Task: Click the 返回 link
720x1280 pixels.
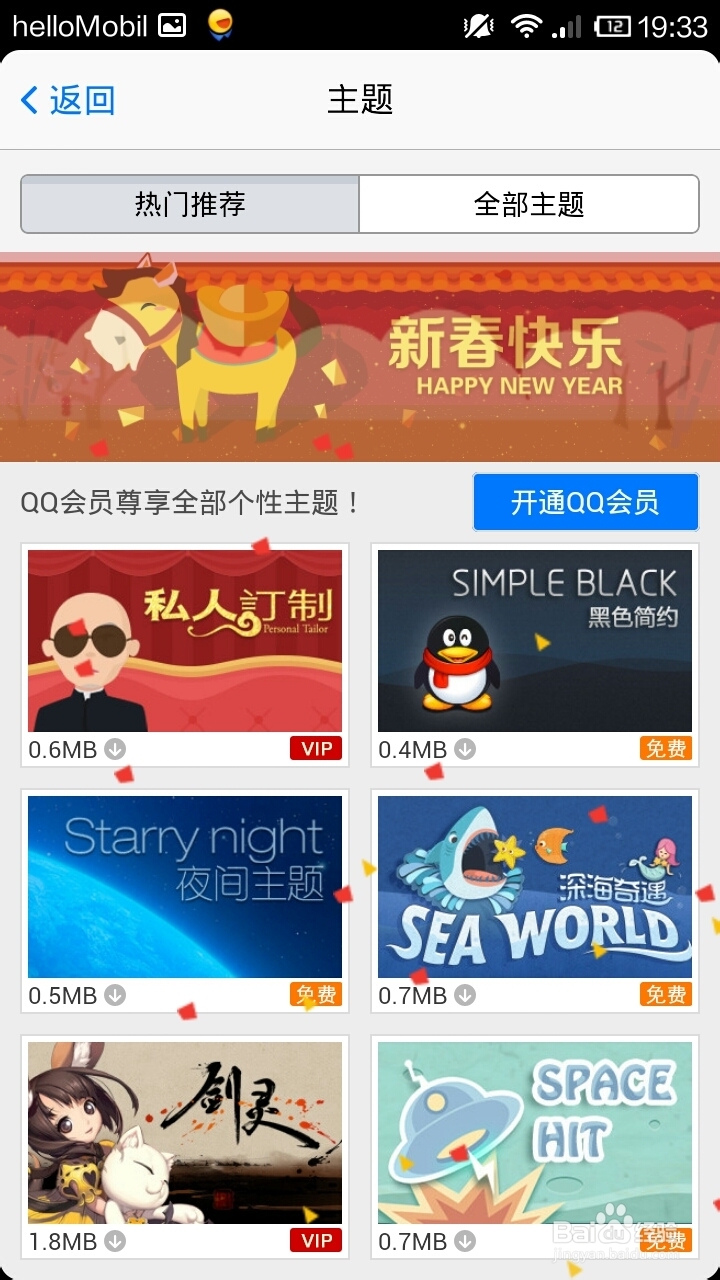Action: pyautogui.click(x=78, y=100)
